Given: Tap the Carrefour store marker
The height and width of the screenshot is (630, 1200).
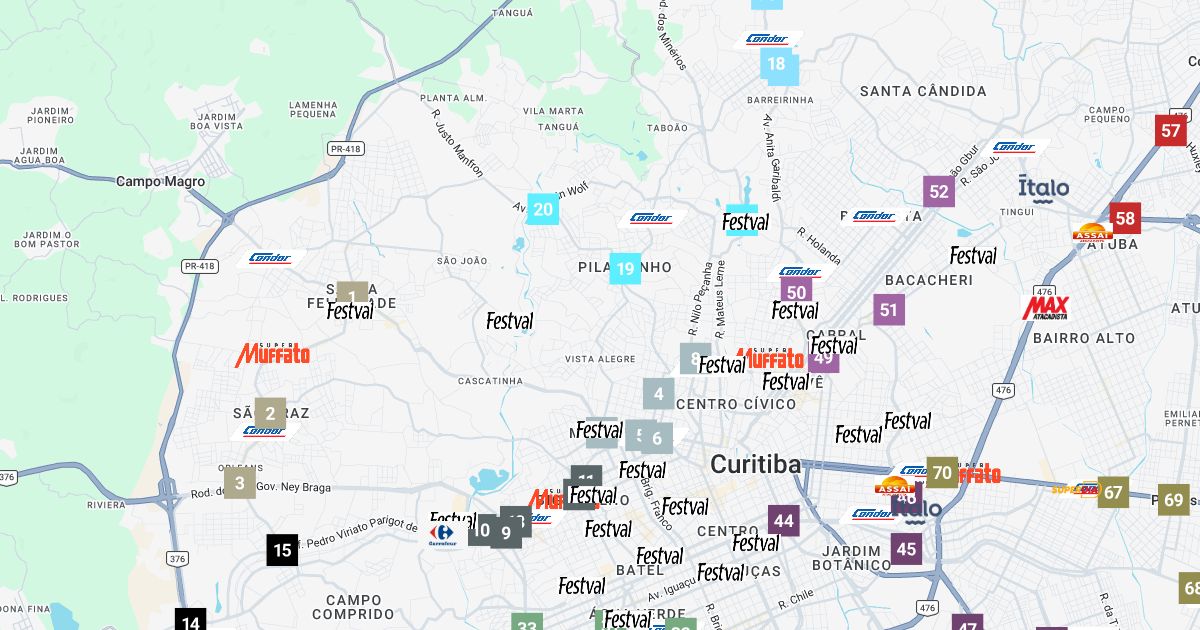Looking at the screenshot, I should tap(442, 533).
